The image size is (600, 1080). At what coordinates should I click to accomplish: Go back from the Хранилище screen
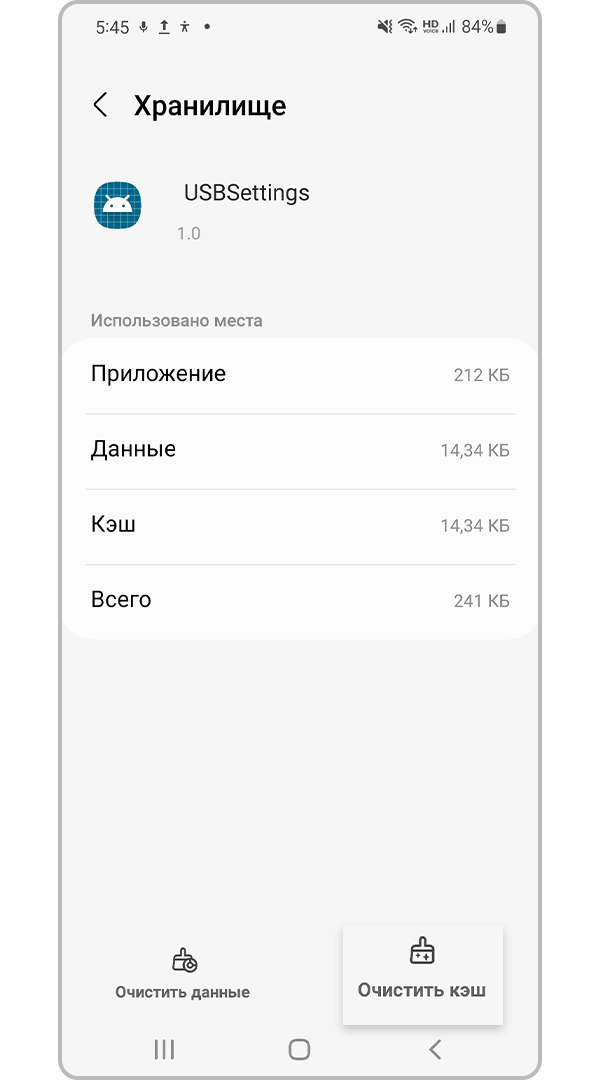coord(101,105)
